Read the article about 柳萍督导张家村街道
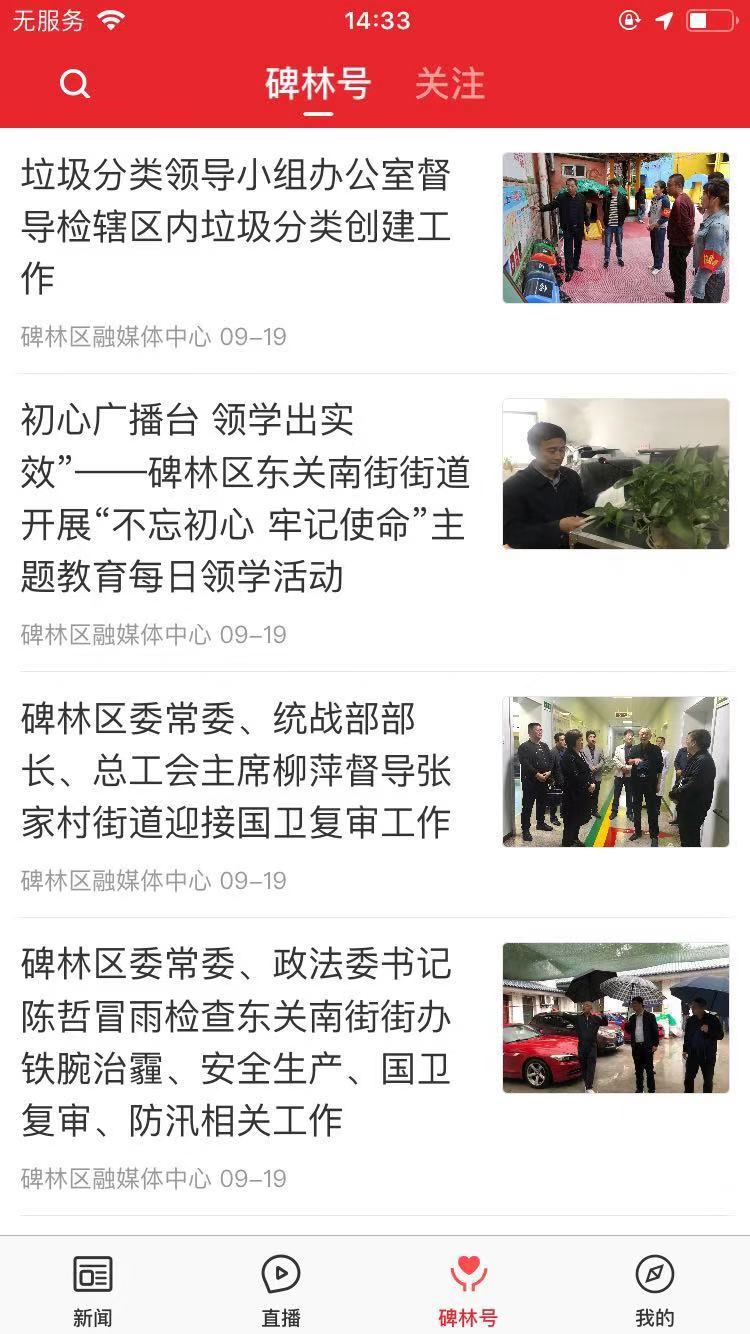The width and height of the screenshot is (750, 1334). click(x=237, y=771)
